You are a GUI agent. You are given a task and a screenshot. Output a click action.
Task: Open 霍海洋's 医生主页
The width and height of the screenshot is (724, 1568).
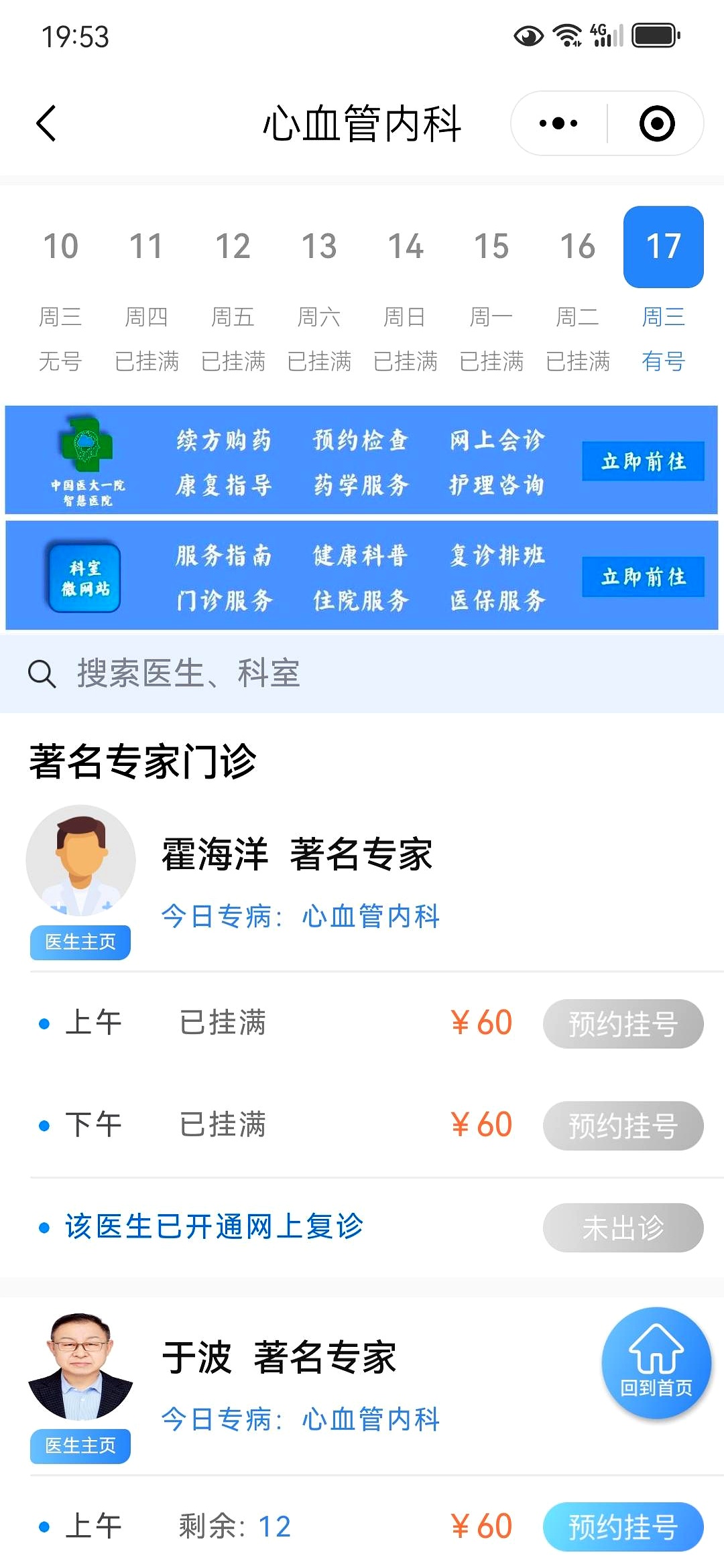click(x=80, y=942)
